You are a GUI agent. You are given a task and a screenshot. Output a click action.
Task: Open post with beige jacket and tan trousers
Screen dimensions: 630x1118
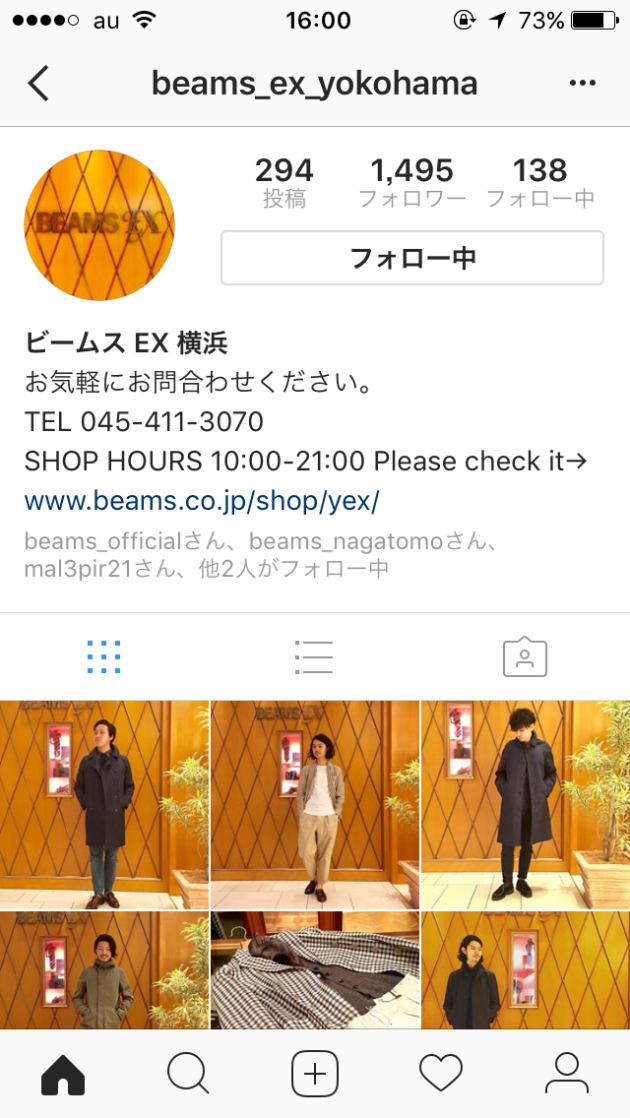point(315,805)
